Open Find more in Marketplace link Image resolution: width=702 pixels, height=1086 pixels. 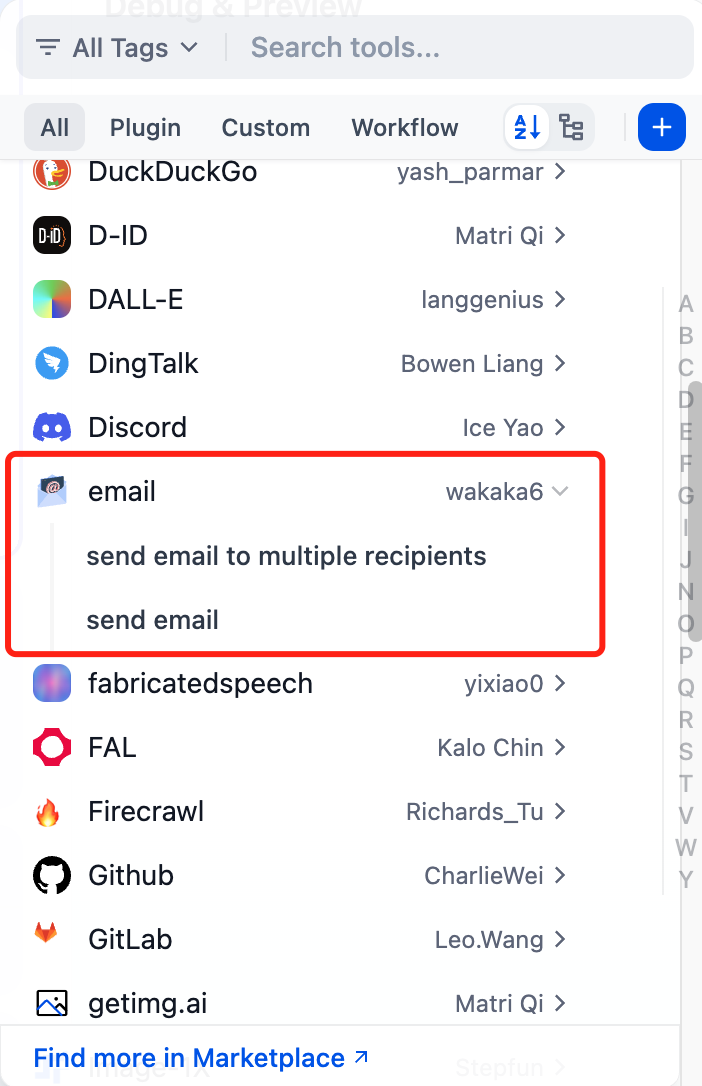point(200,1058)
